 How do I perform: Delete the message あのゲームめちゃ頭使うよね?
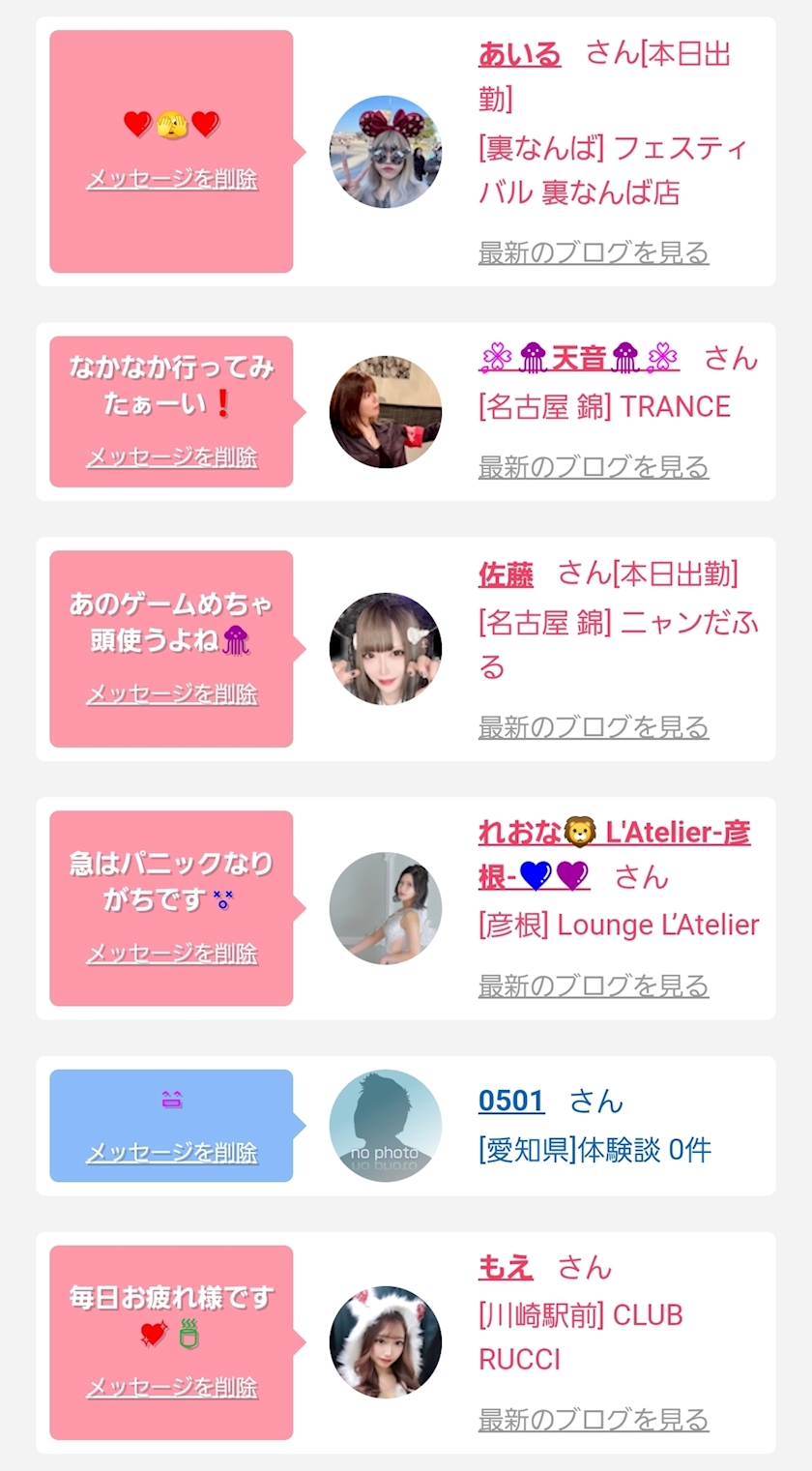[172, 694]
